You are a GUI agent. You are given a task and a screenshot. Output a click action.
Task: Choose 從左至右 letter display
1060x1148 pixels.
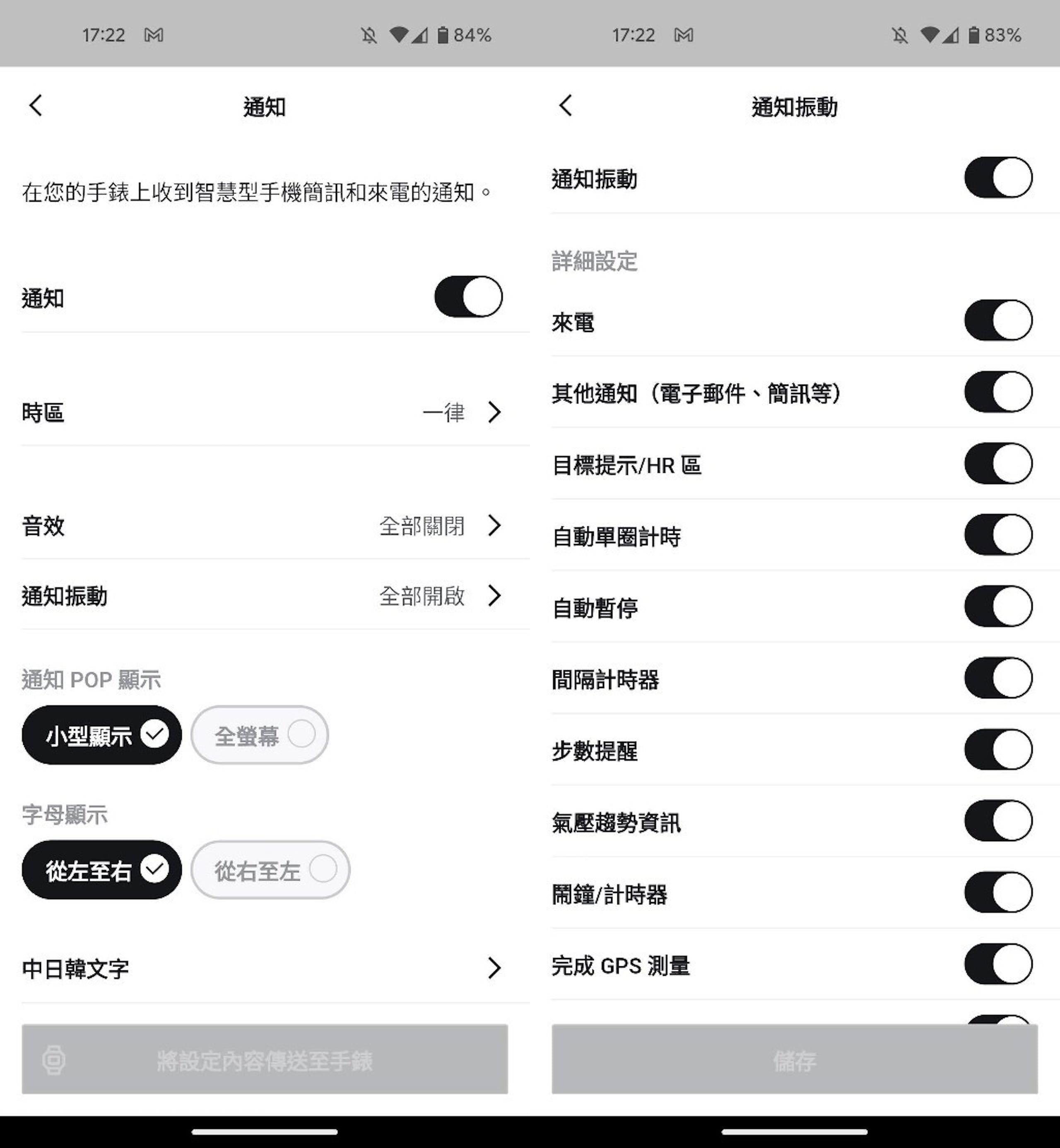pyautogui.click(x=101, y=870)
